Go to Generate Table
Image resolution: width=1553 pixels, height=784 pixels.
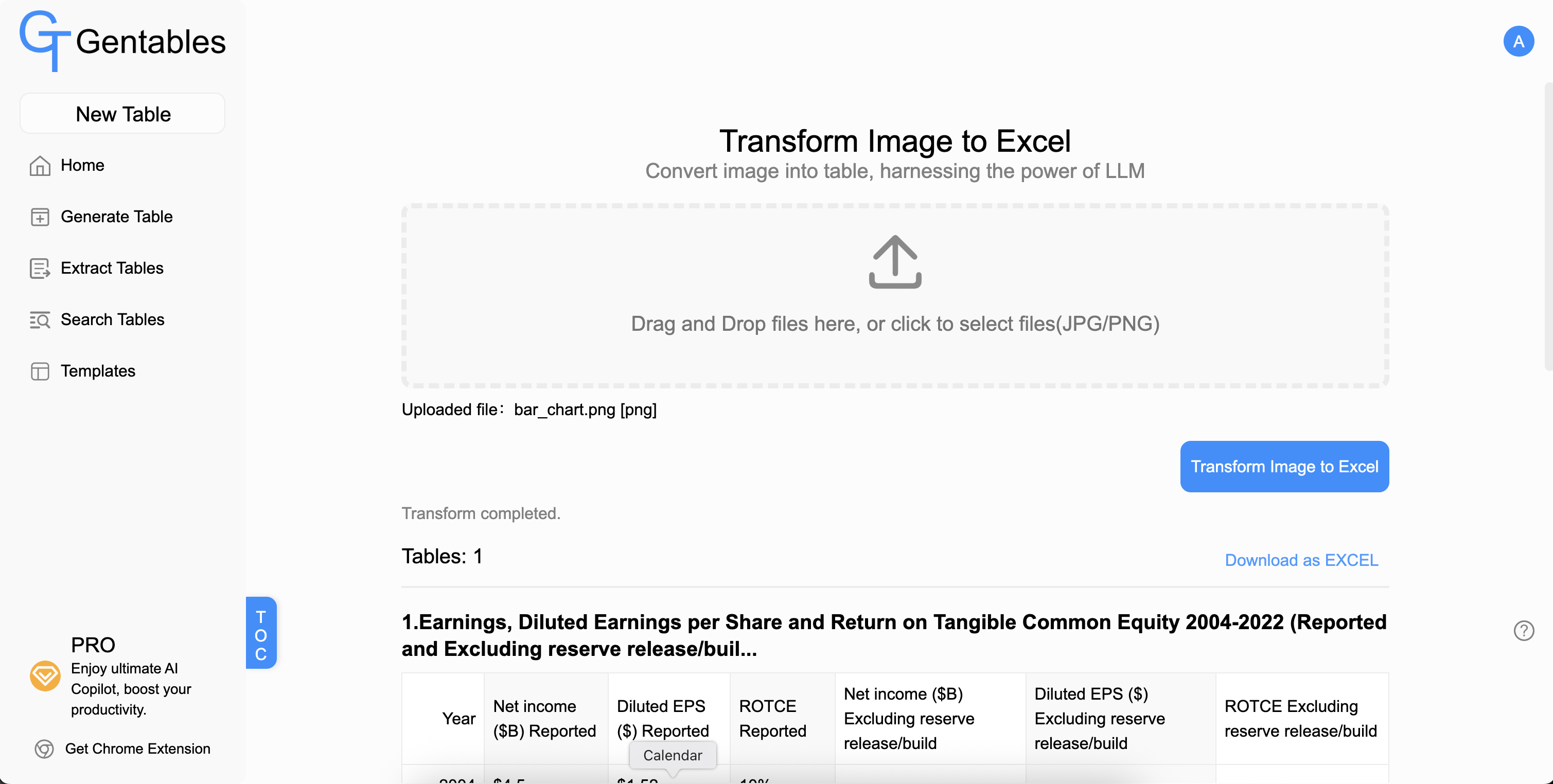[116, 217]
